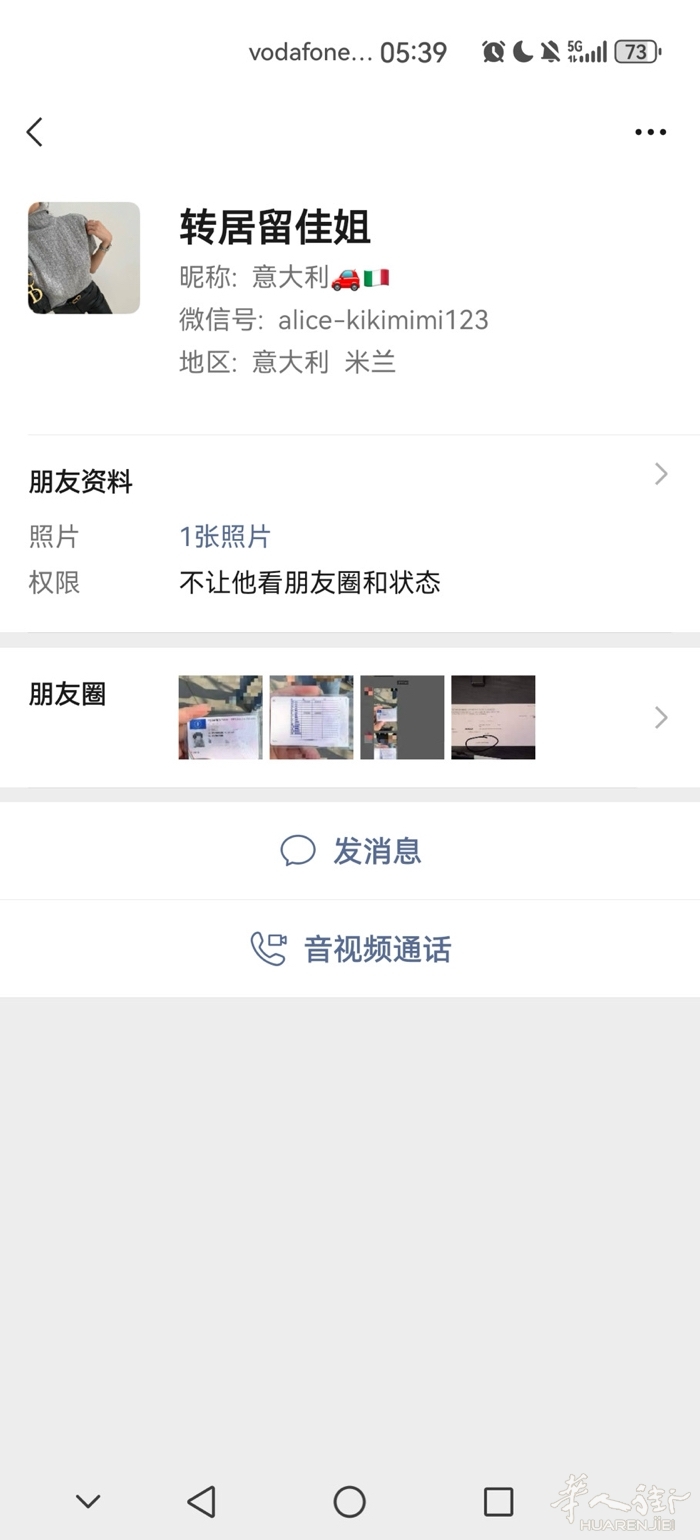Tap the system back triangle button
700x1540 pixels.
pos(202,1501)
